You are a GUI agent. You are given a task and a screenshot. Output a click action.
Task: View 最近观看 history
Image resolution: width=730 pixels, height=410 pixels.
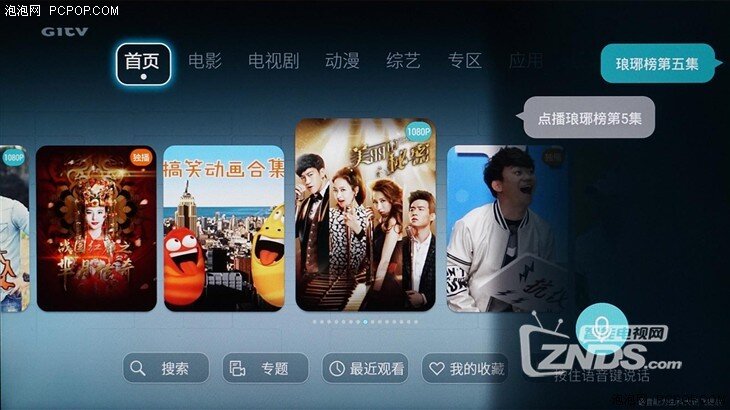[x=365, y=368]
